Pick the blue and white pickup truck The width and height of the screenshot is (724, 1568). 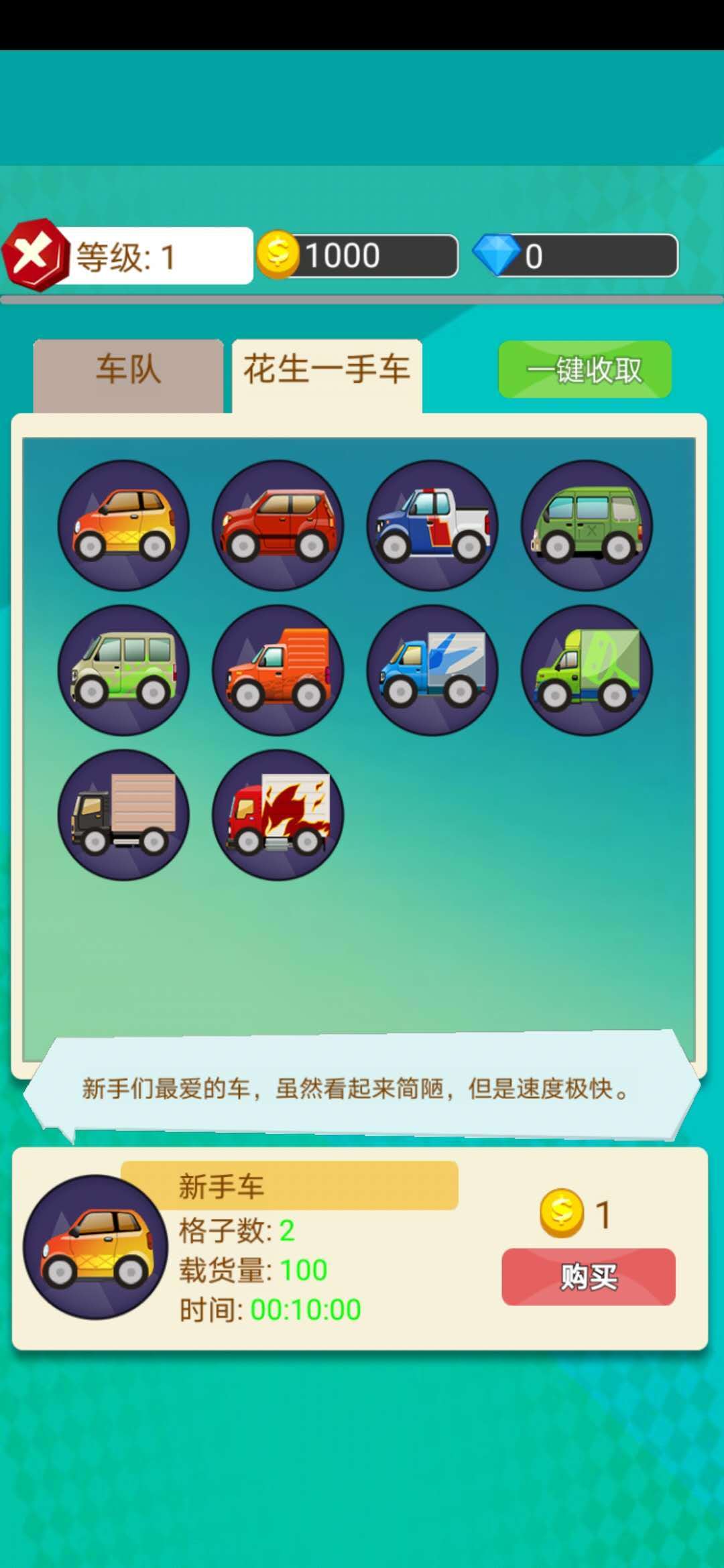pyautogui.click(x=432, y=525)
